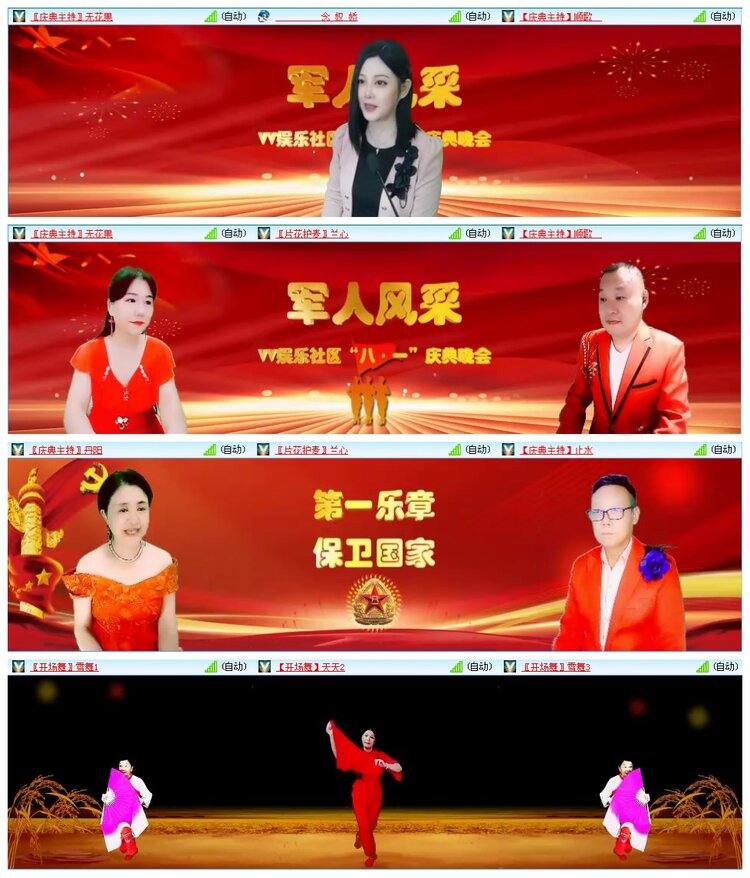This screenshot has width=750, height=878.
Task: Click the V icon next to 兰心's mic window
Action: click(267, 234)
